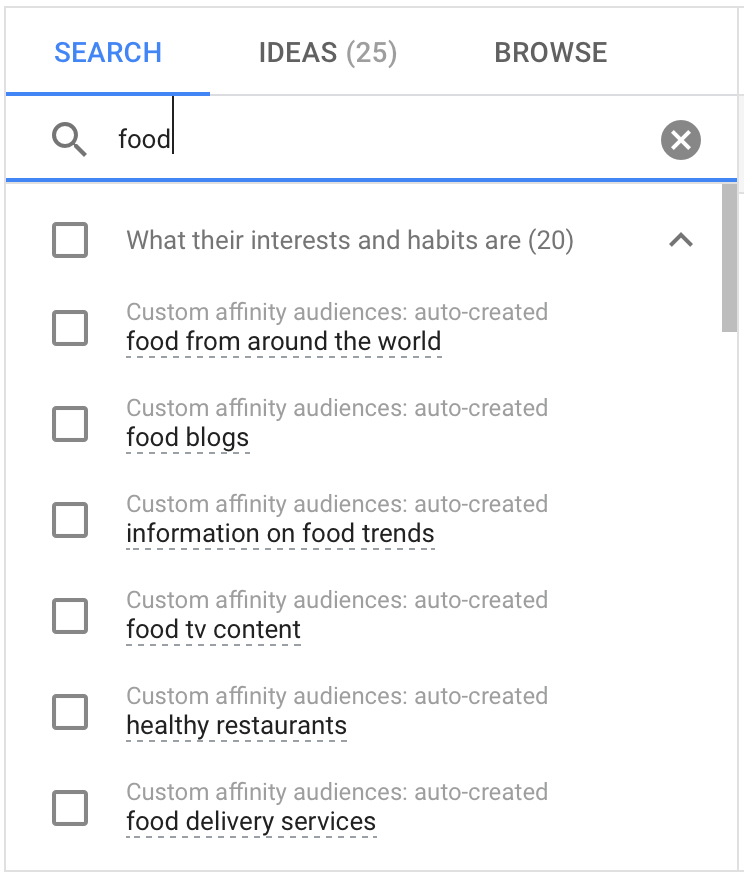This screenshot has width=744, height=876.
Task: Check 'information on food trends' audience
Action: (70, 519)
